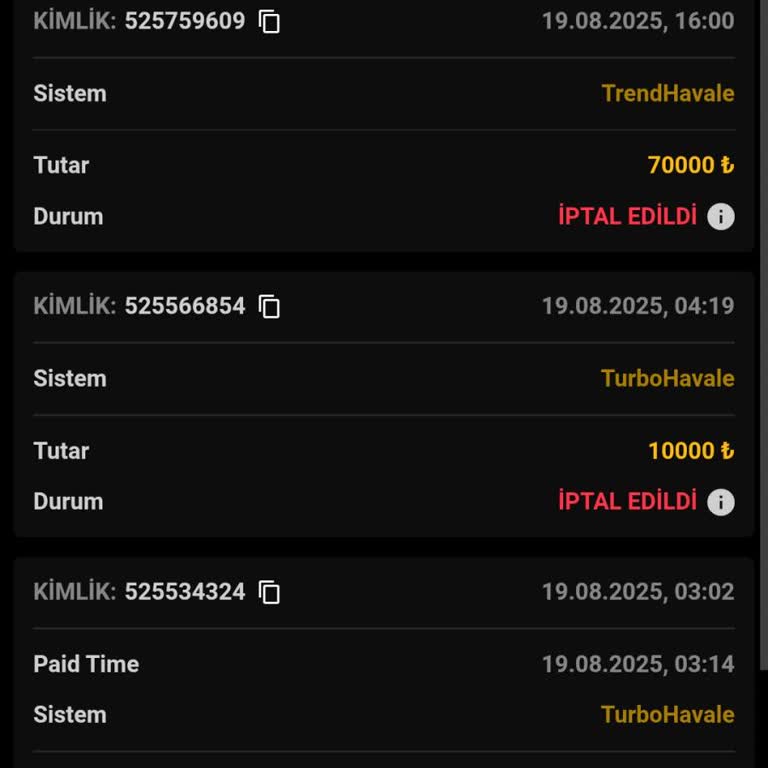Screen dimensions: 768x768
Task: Copy transaction ID 525759609
Action: (x=269, y=21)
